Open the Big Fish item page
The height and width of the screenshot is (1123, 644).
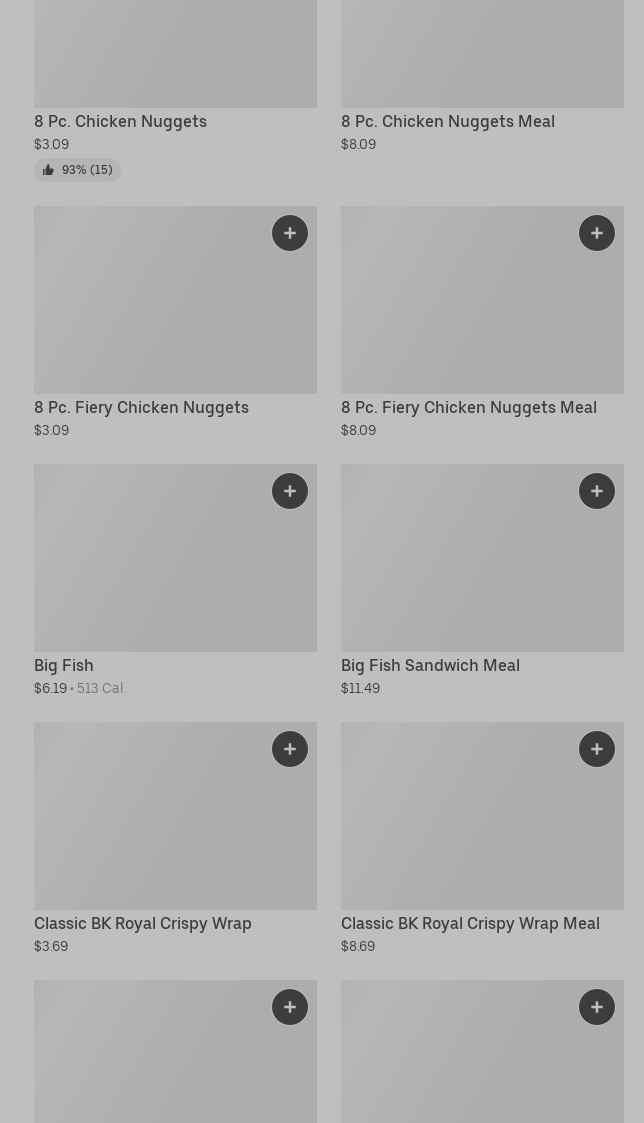[x=64, y=665]
